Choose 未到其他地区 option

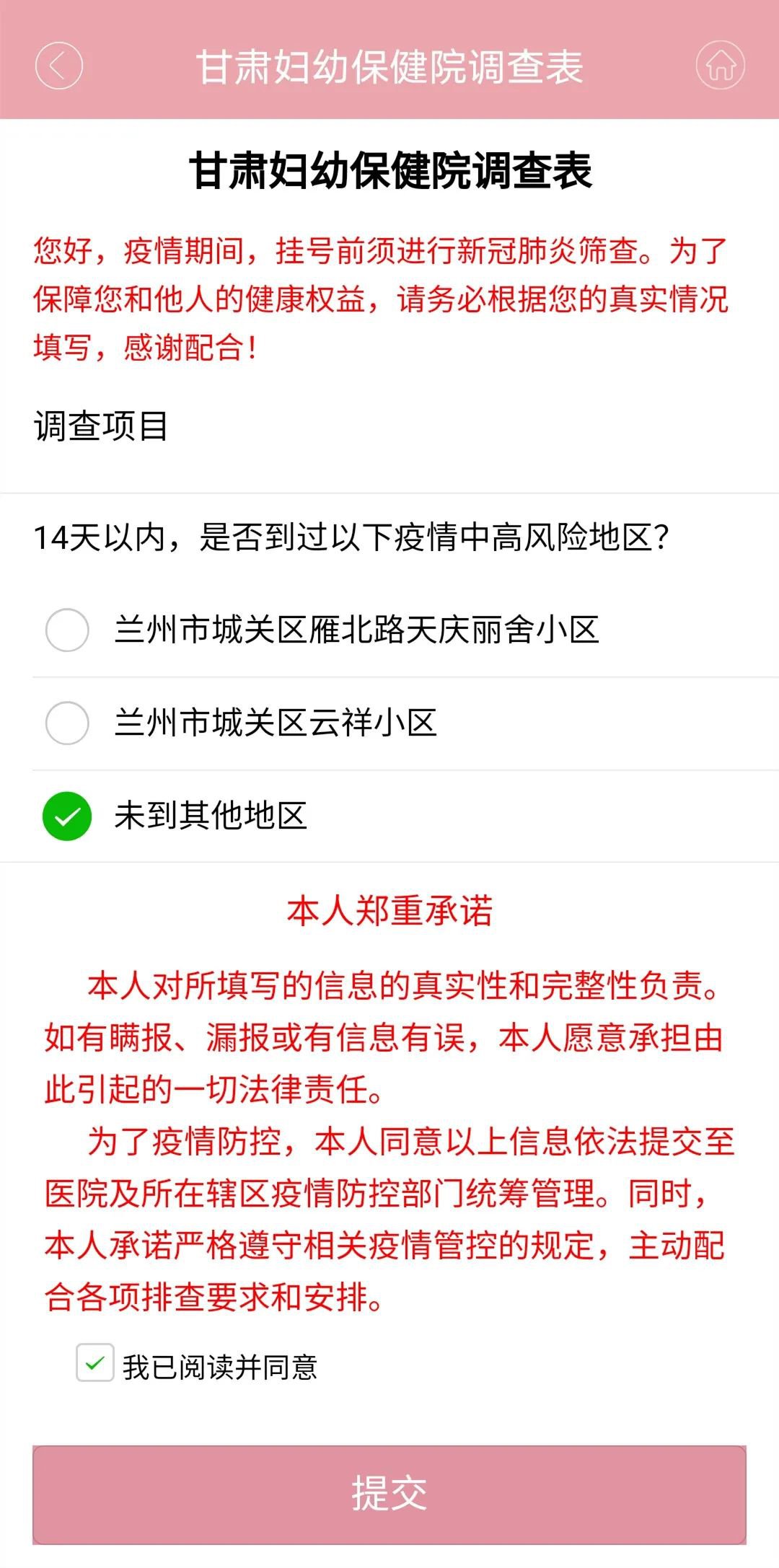[x=67, y=816]
